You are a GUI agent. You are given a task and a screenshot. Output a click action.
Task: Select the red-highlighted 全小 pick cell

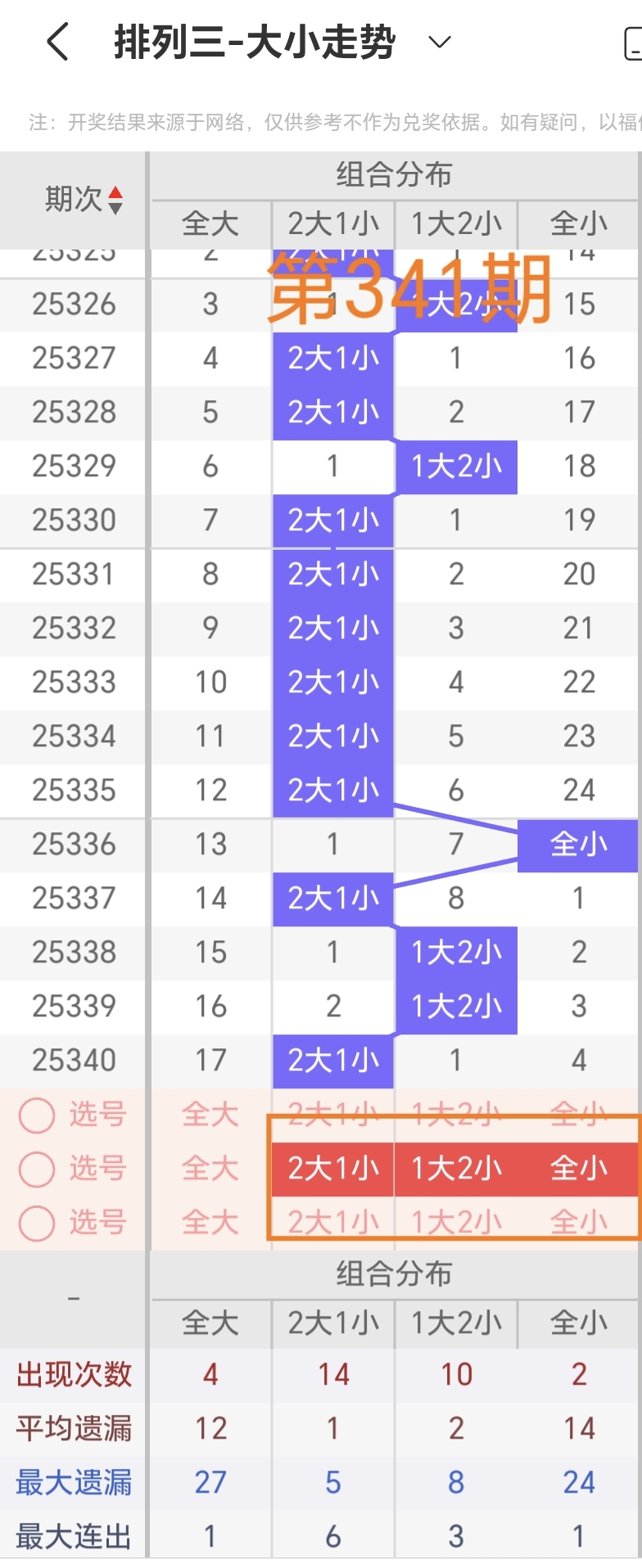click(x=579, y=1169)
